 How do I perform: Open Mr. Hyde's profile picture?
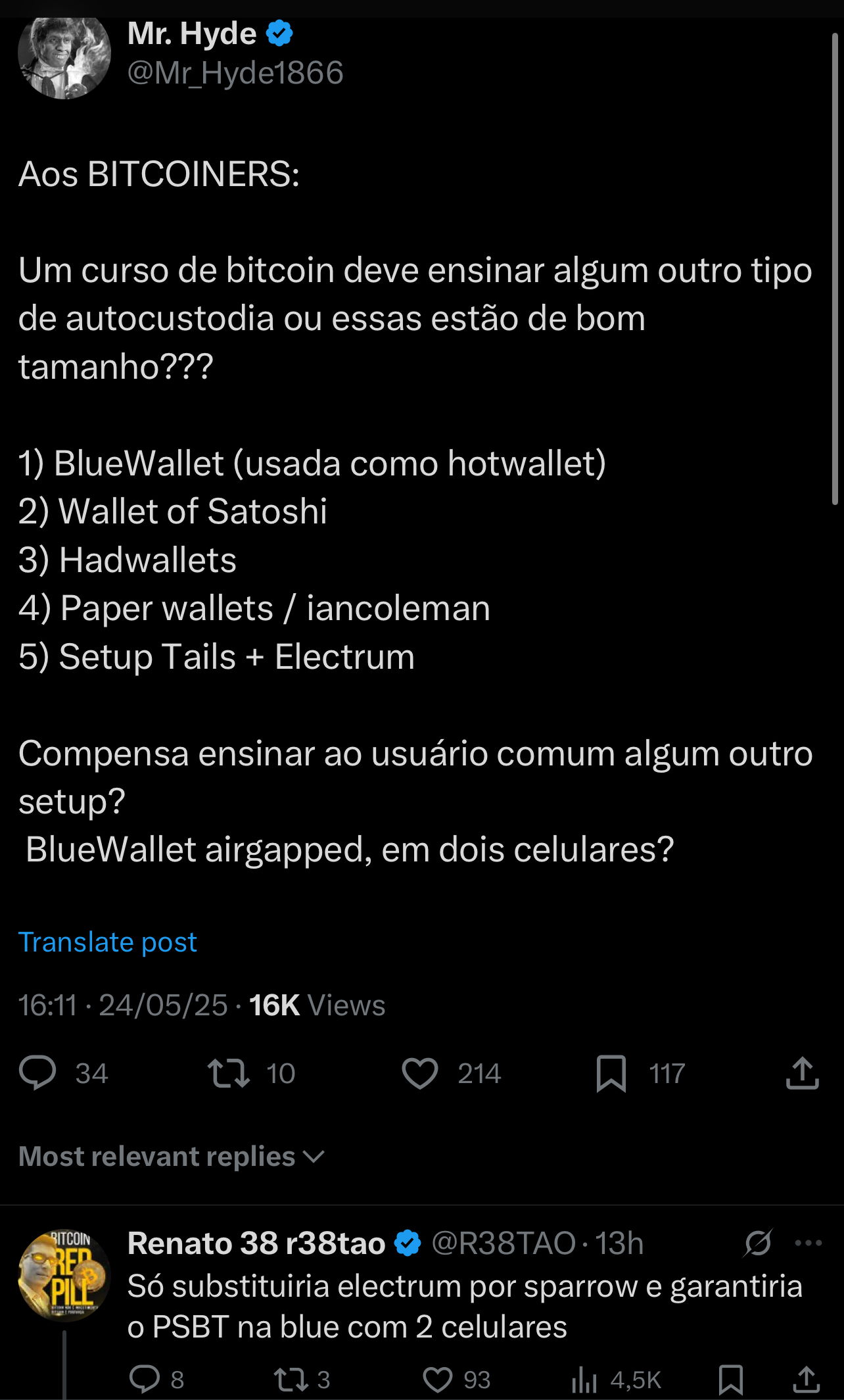(x=64, y=59)
